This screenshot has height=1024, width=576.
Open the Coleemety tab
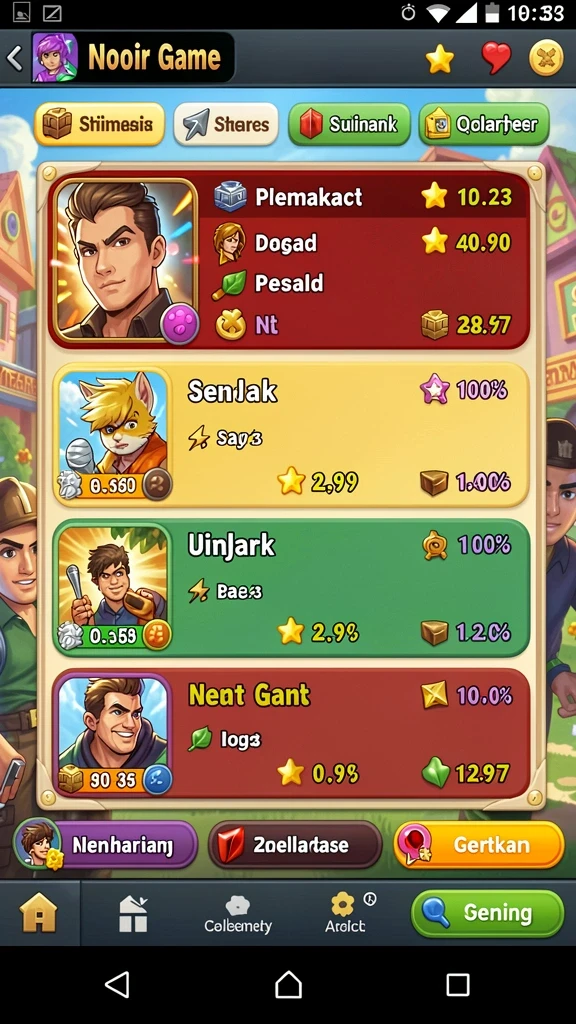238,914
